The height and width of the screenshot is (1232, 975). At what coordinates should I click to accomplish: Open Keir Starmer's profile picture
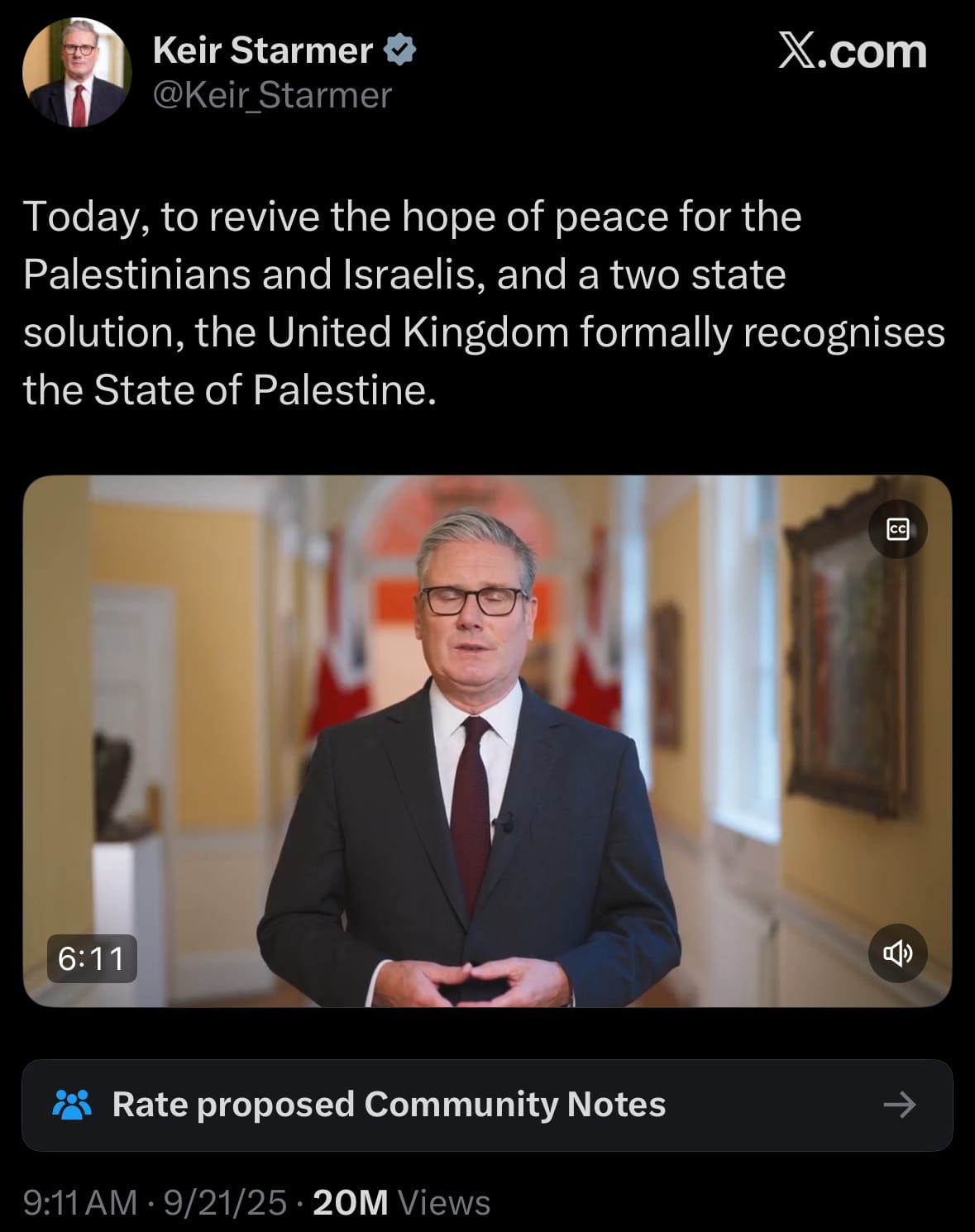[x=77, y=73]
